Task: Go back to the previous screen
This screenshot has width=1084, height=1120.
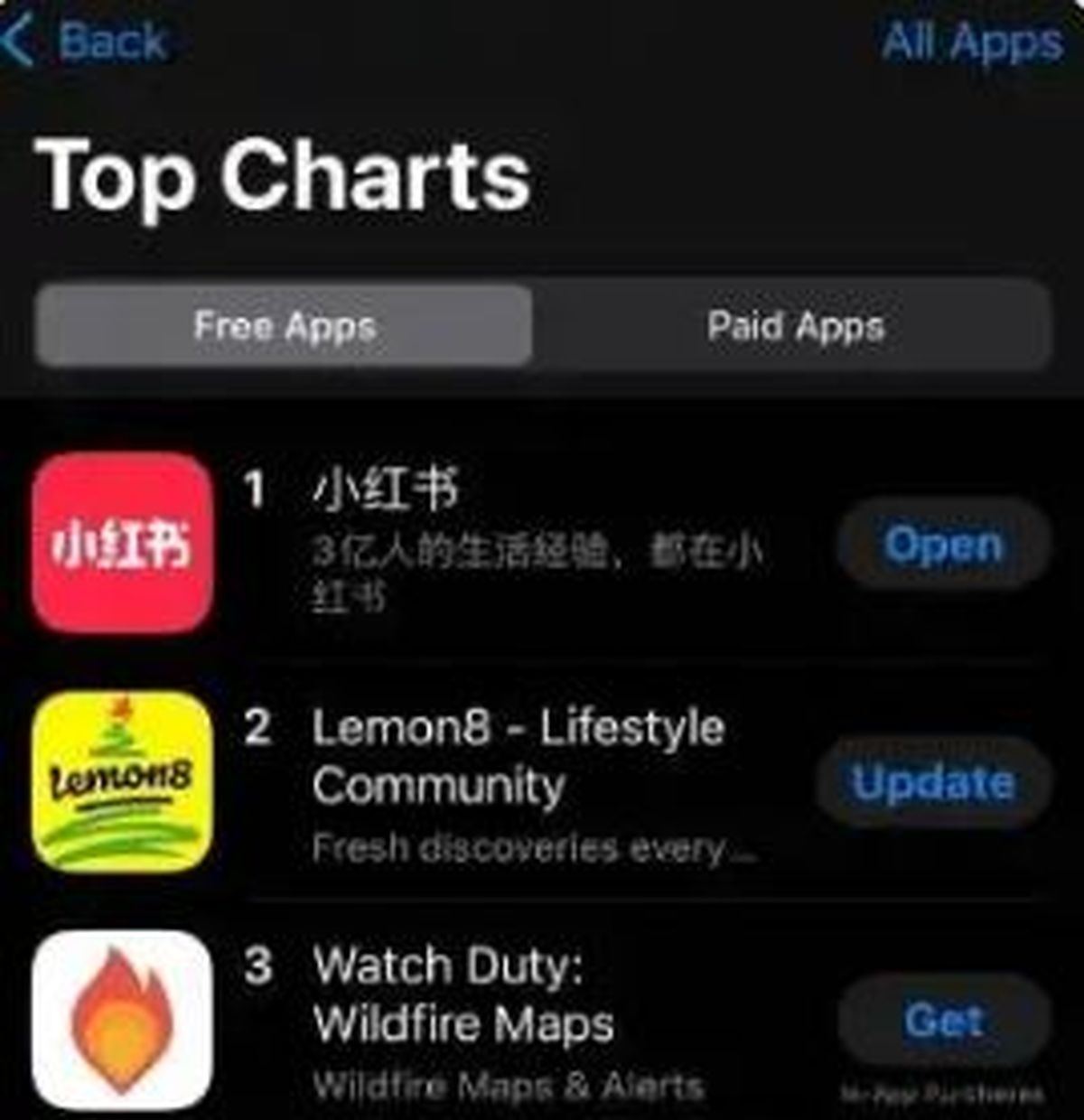Action: point(86,42)
